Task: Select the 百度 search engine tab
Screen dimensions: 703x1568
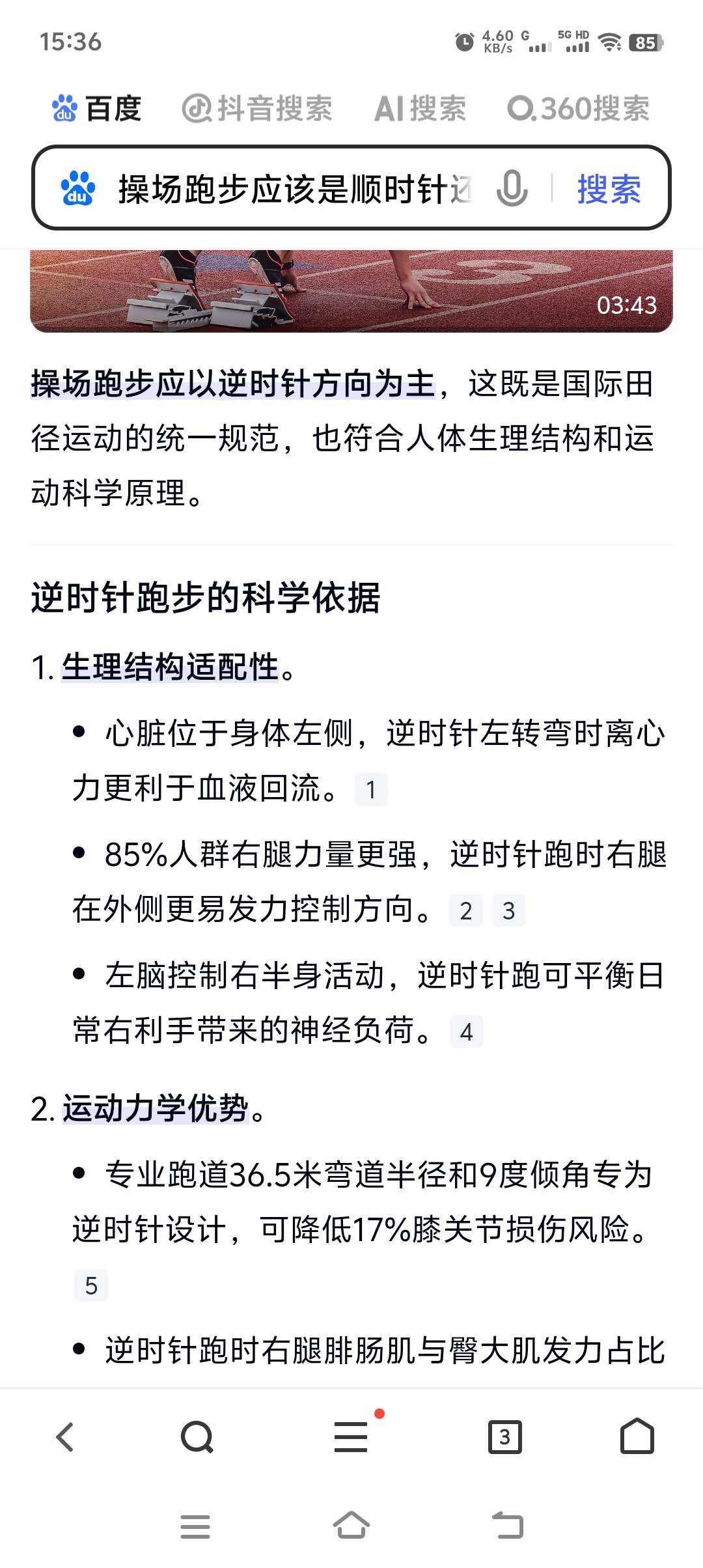Action: [96, 108]
